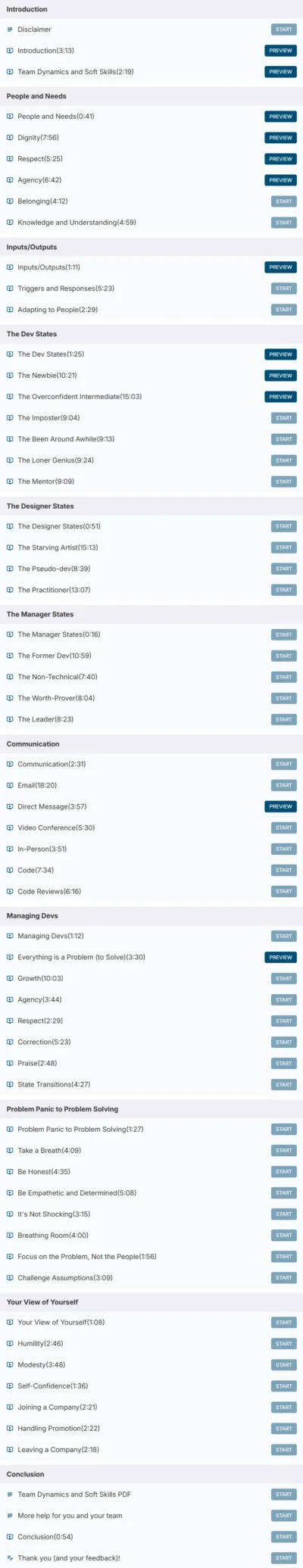Start Challenge Assumptions(3:09) lesson
This screenshot has width=303, height=1568.
tap(283, 1277)
